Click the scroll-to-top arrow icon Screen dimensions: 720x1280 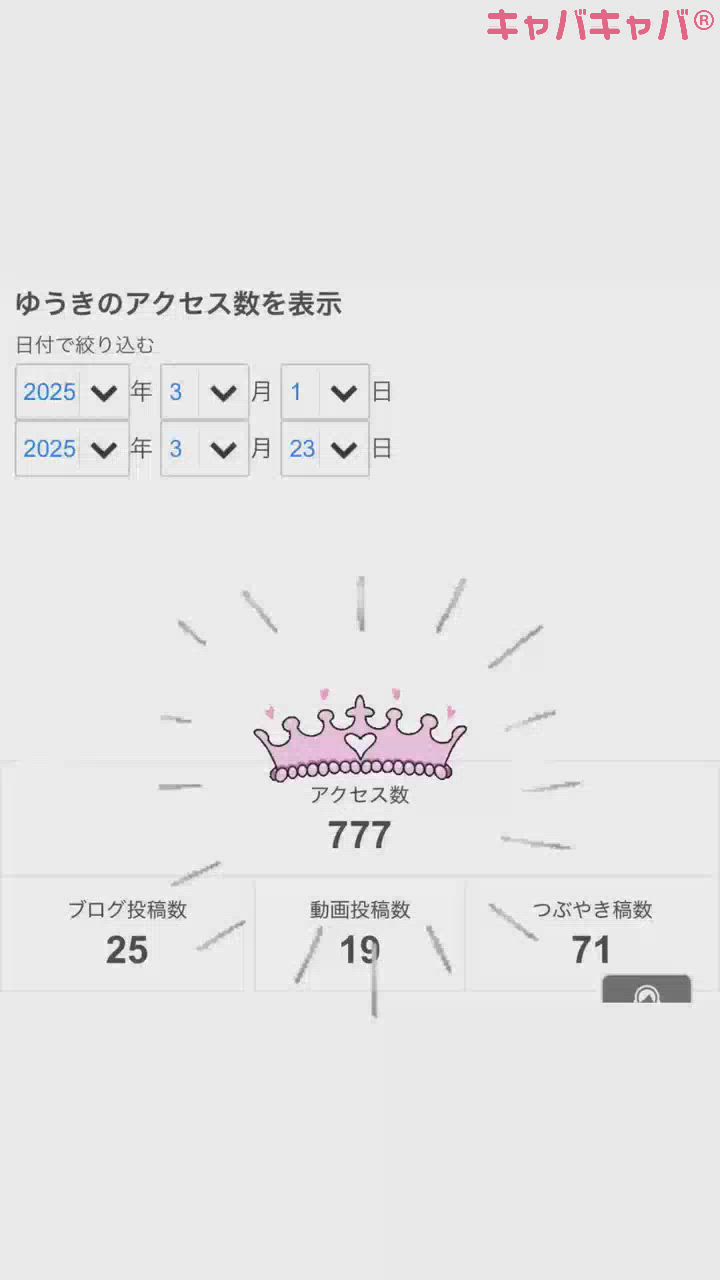pyautogui.click(x=648, y=995)
